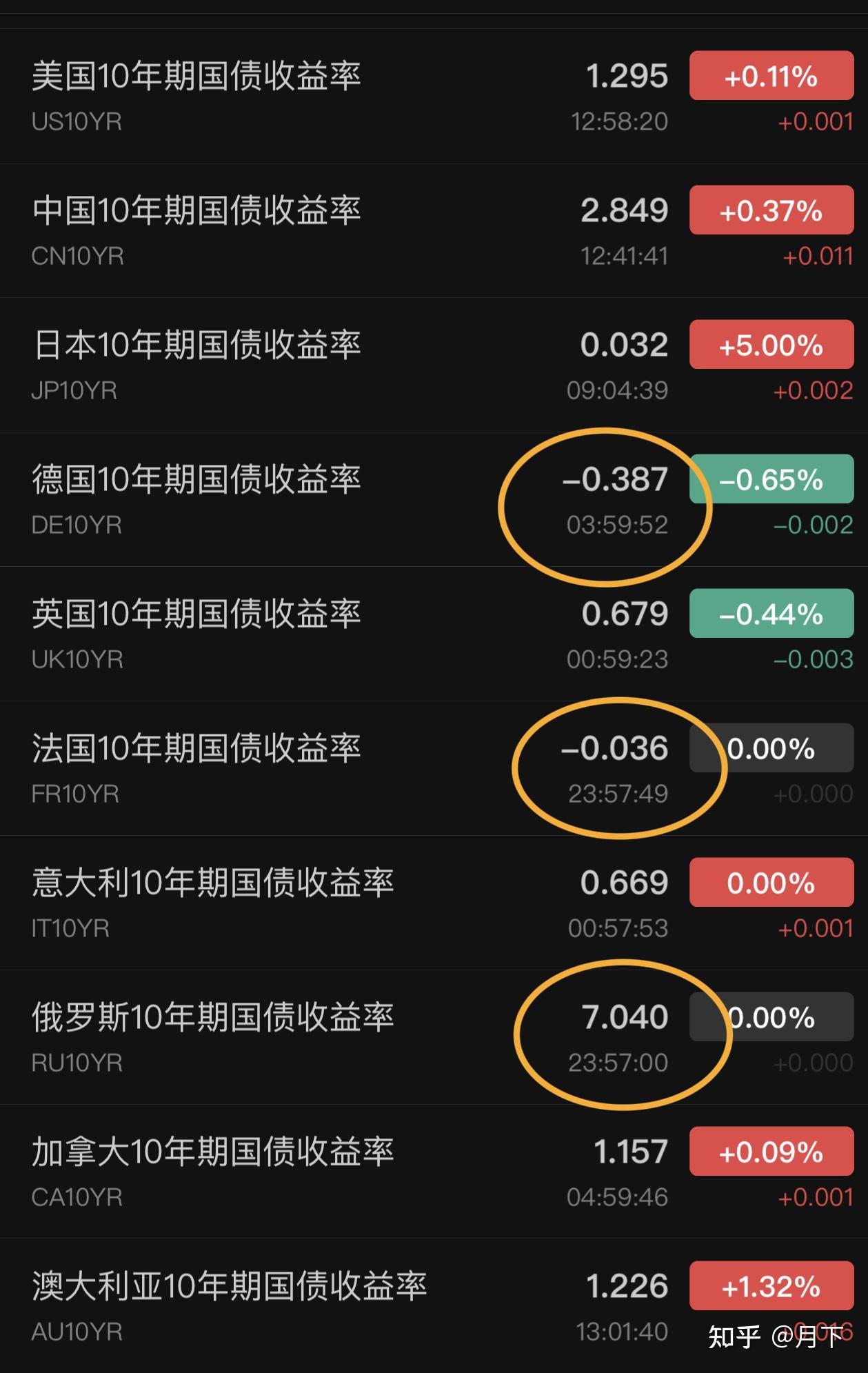Click the green −0.44% badge for UK10YR

click(x=771, y=611)
